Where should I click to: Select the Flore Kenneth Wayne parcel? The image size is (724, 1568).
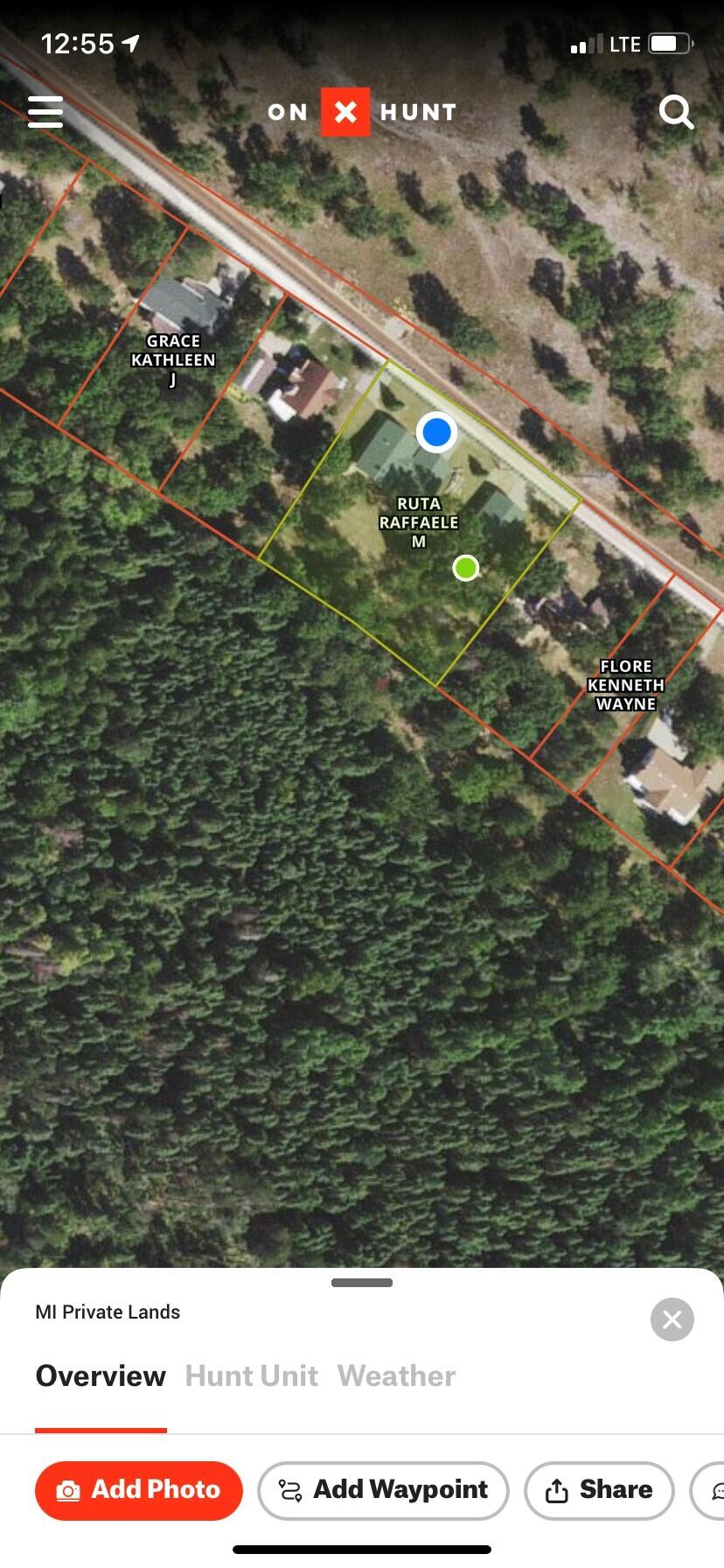coord(626,685)
